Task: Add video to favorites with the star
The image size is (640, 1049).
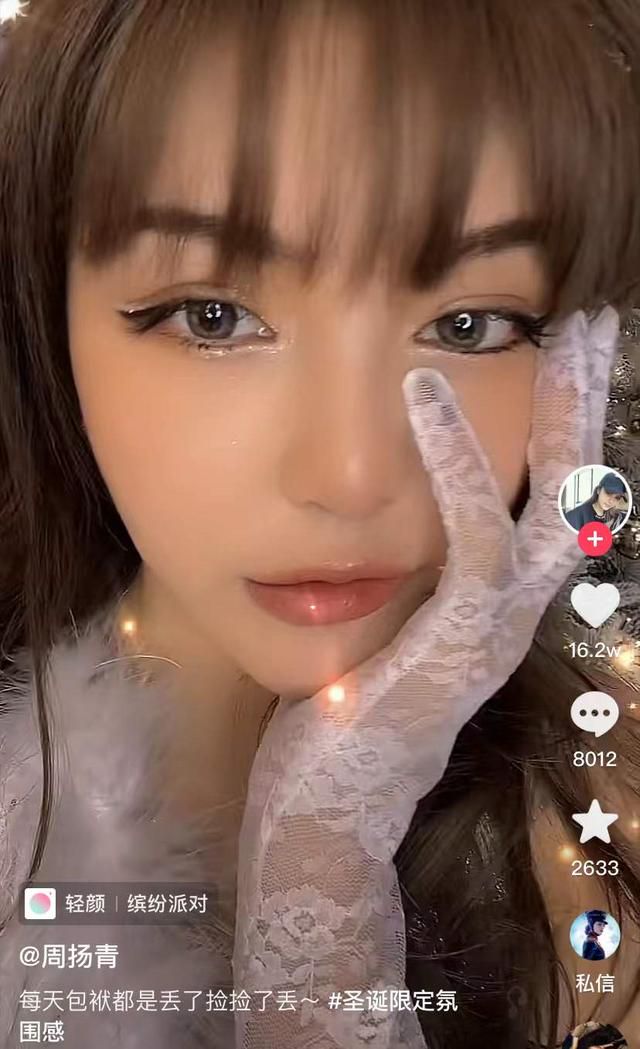Action: 595,823
